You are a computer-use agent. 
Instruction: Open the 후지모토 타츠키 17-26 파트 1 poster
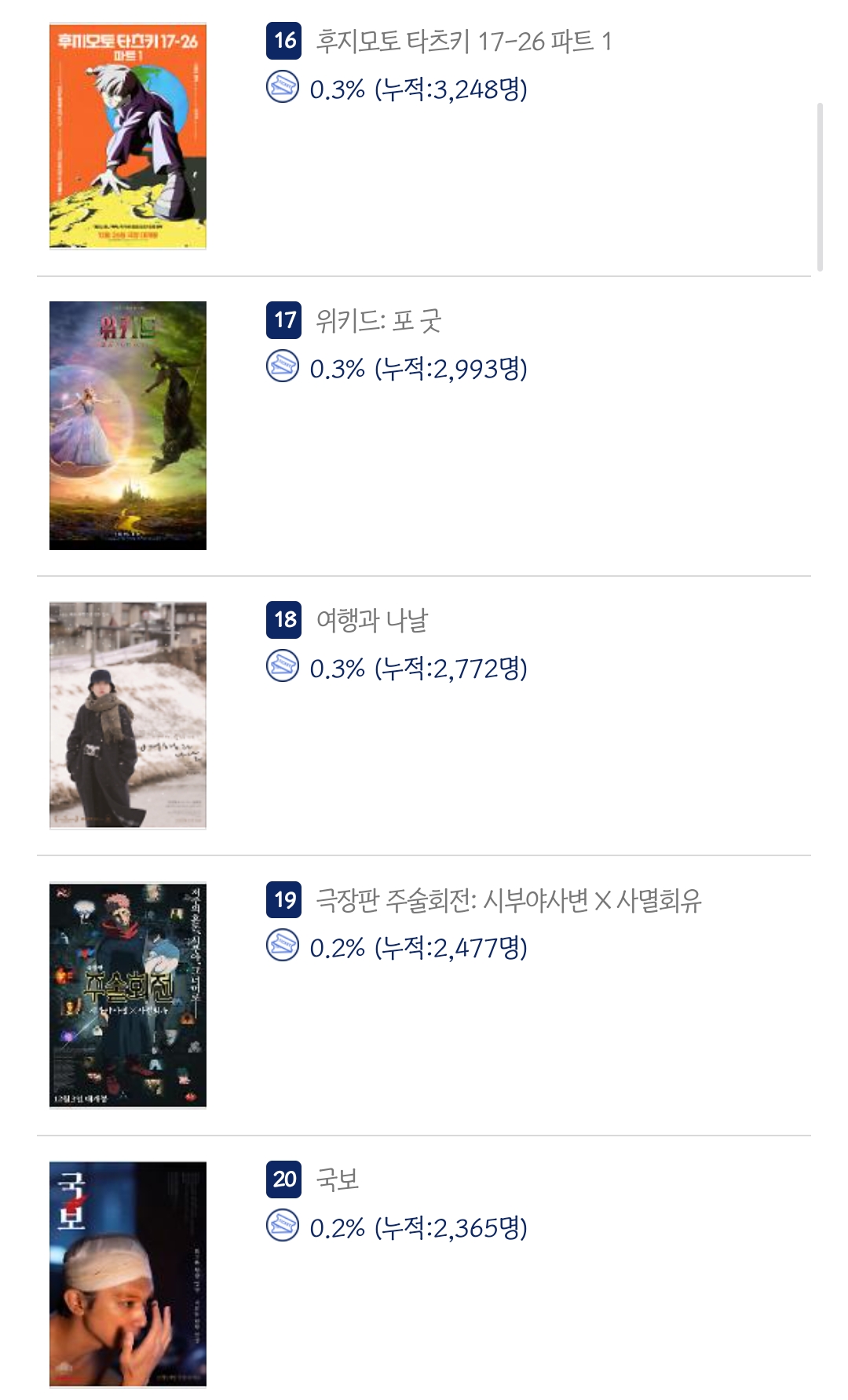point(128,136)
